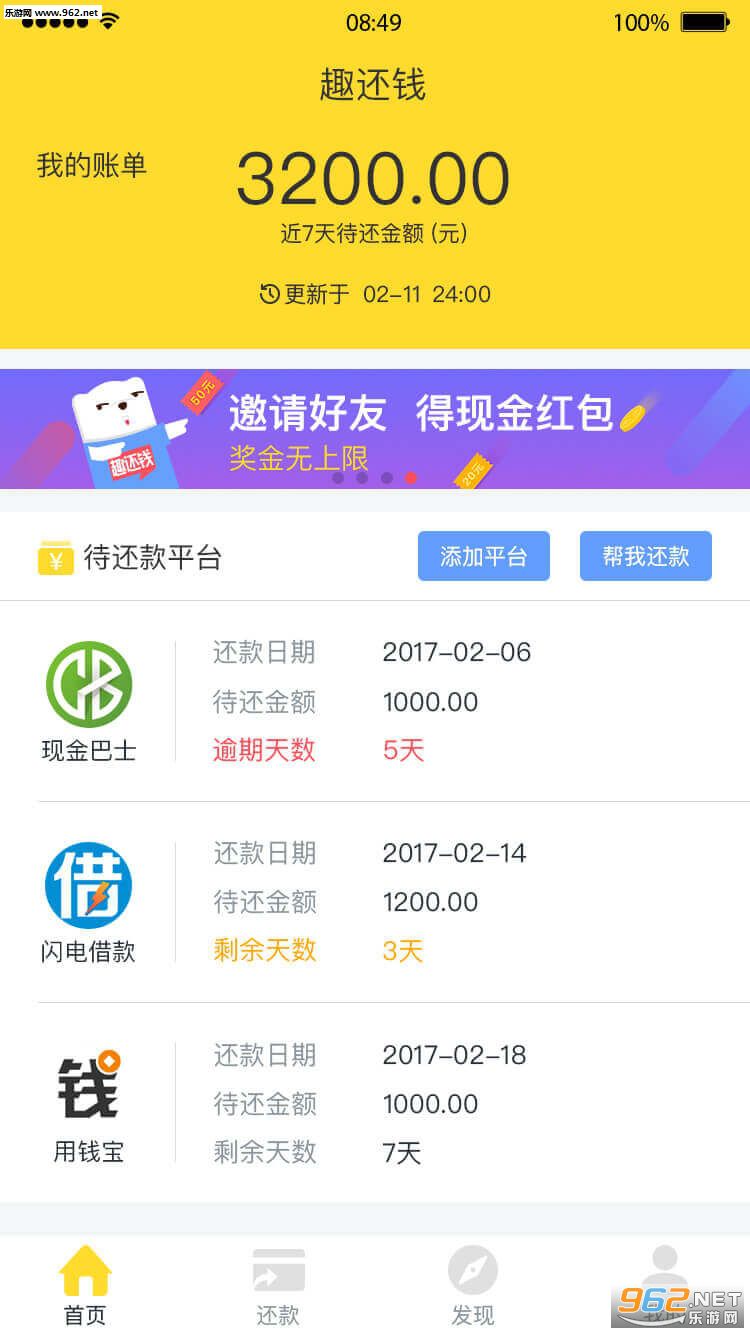Open the 现金巴士 repayment entry
This screenshot has height=1334, width=750.
(375, 701)
